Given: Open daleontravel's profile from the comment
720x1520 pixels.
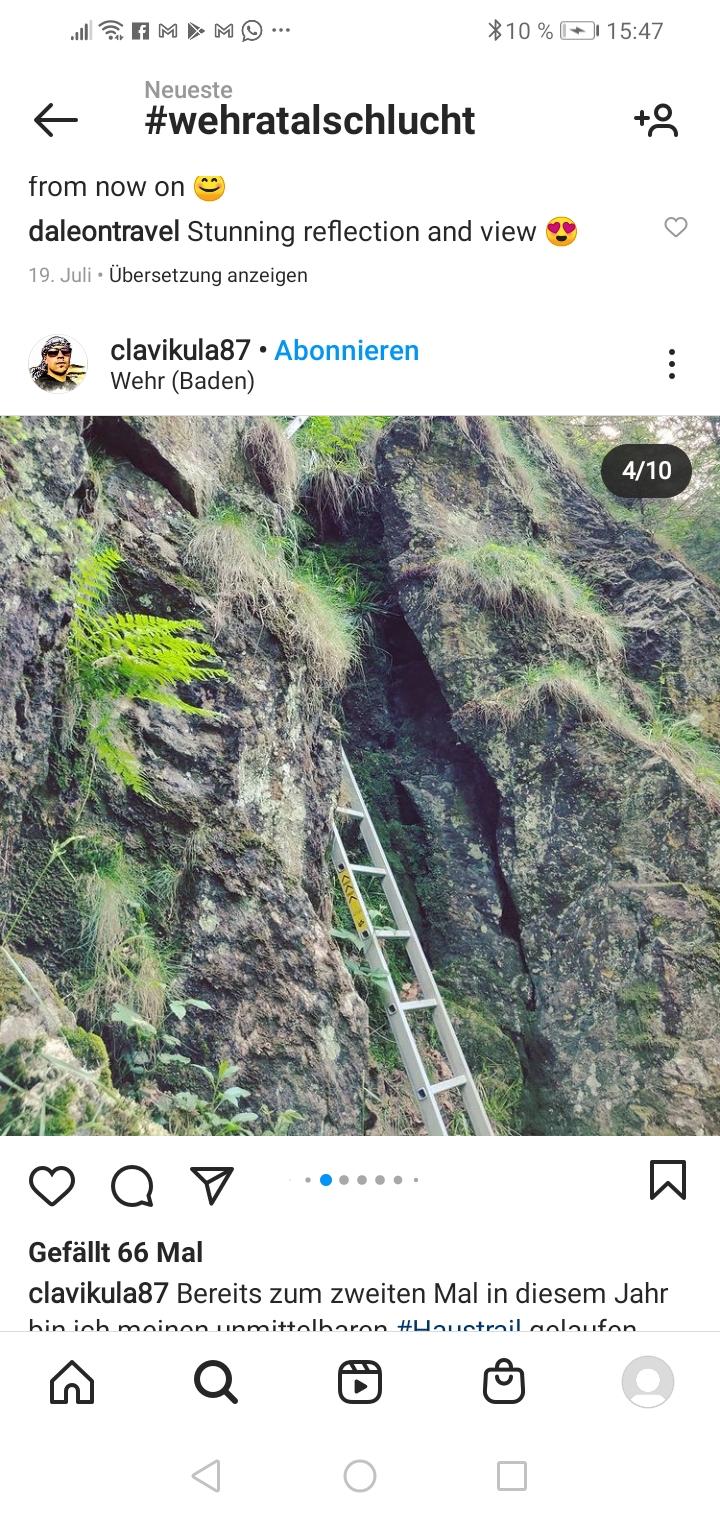Looking at the screenshot, I should click(104, 232).
